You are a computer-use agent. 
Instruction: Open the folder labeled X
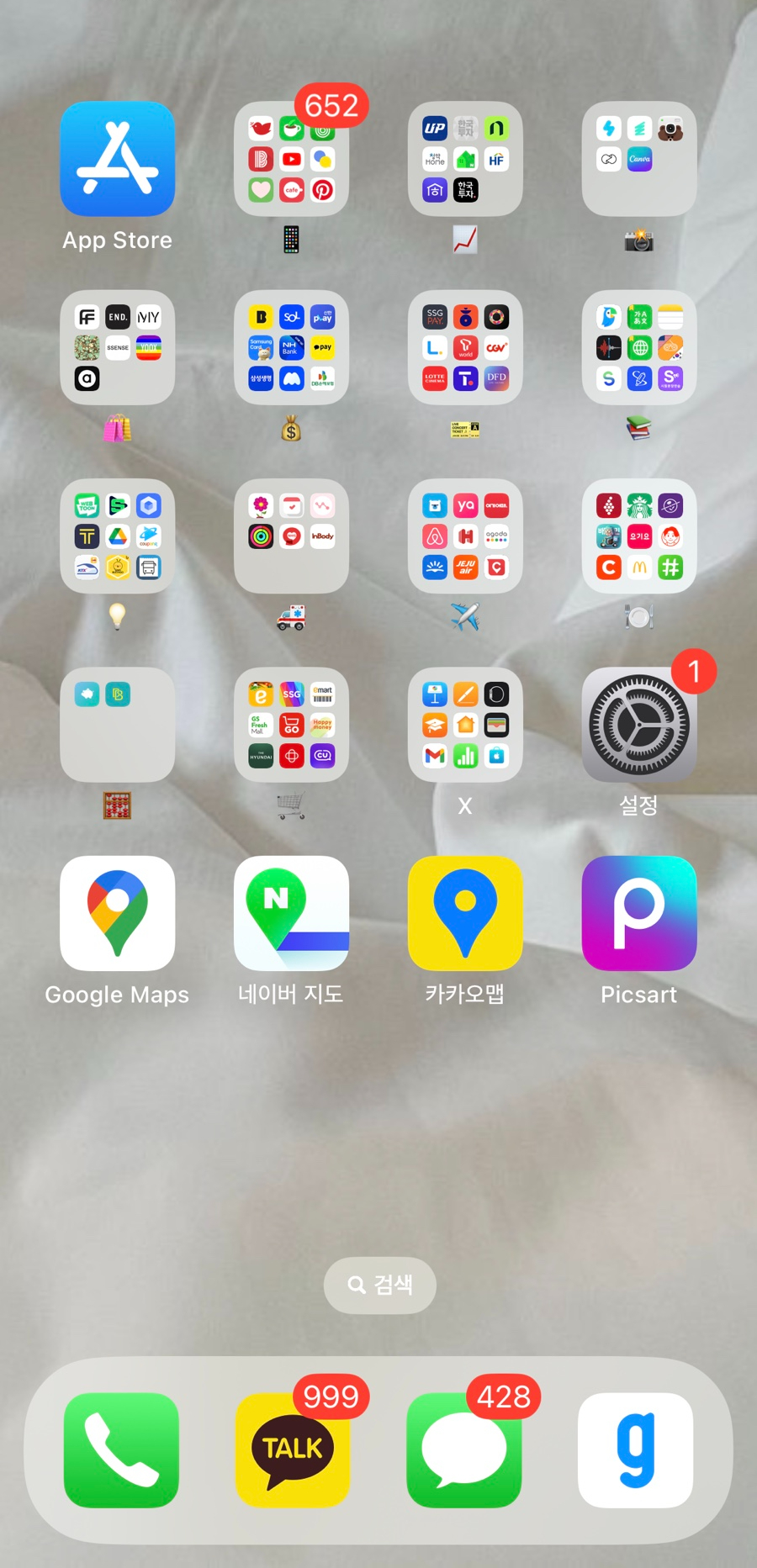coord(465,725)
